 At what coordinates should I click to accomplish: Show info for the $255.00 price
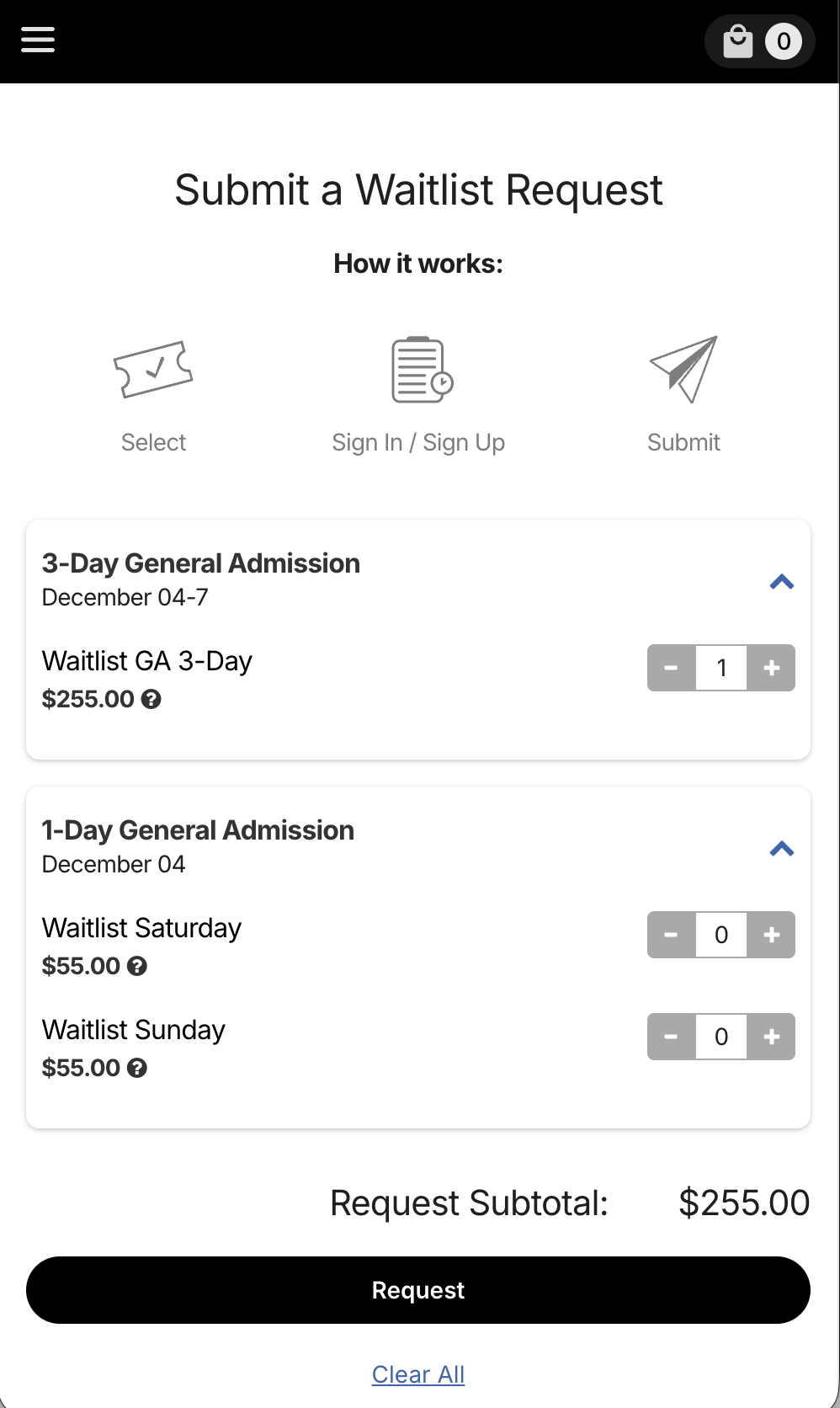coord(152,699)
